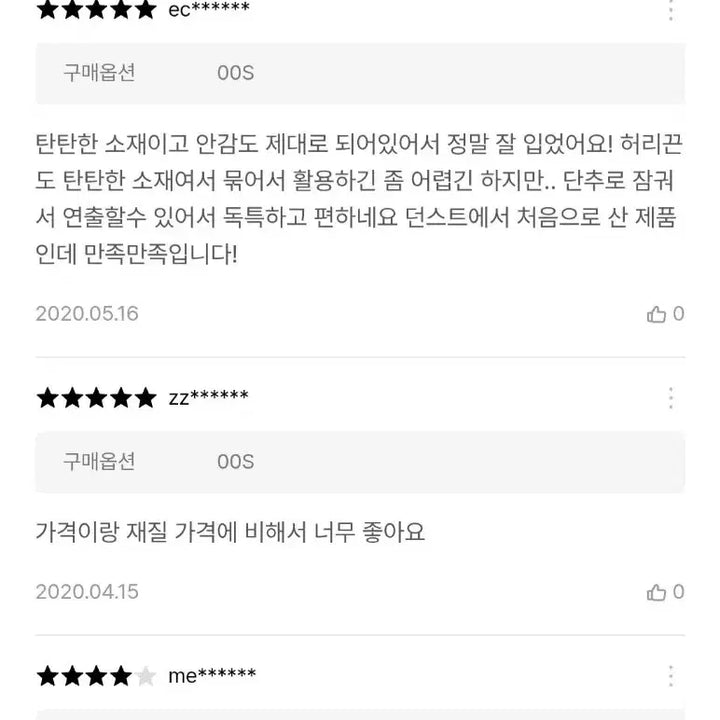Open overflow menu on ec****** review
Screen dimensions: 720x720
click(x=670, y=12)
